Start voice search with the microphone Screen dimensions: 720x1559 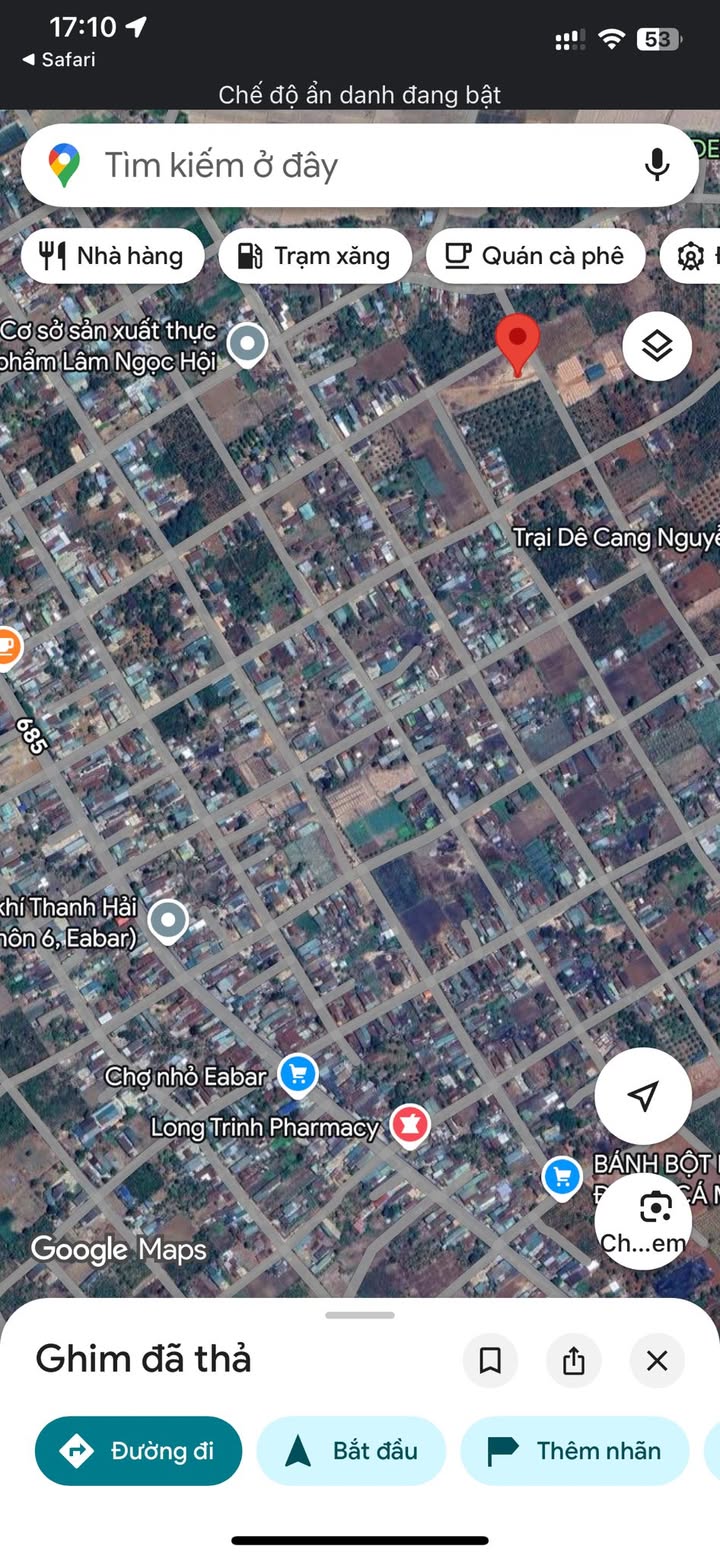656,165
